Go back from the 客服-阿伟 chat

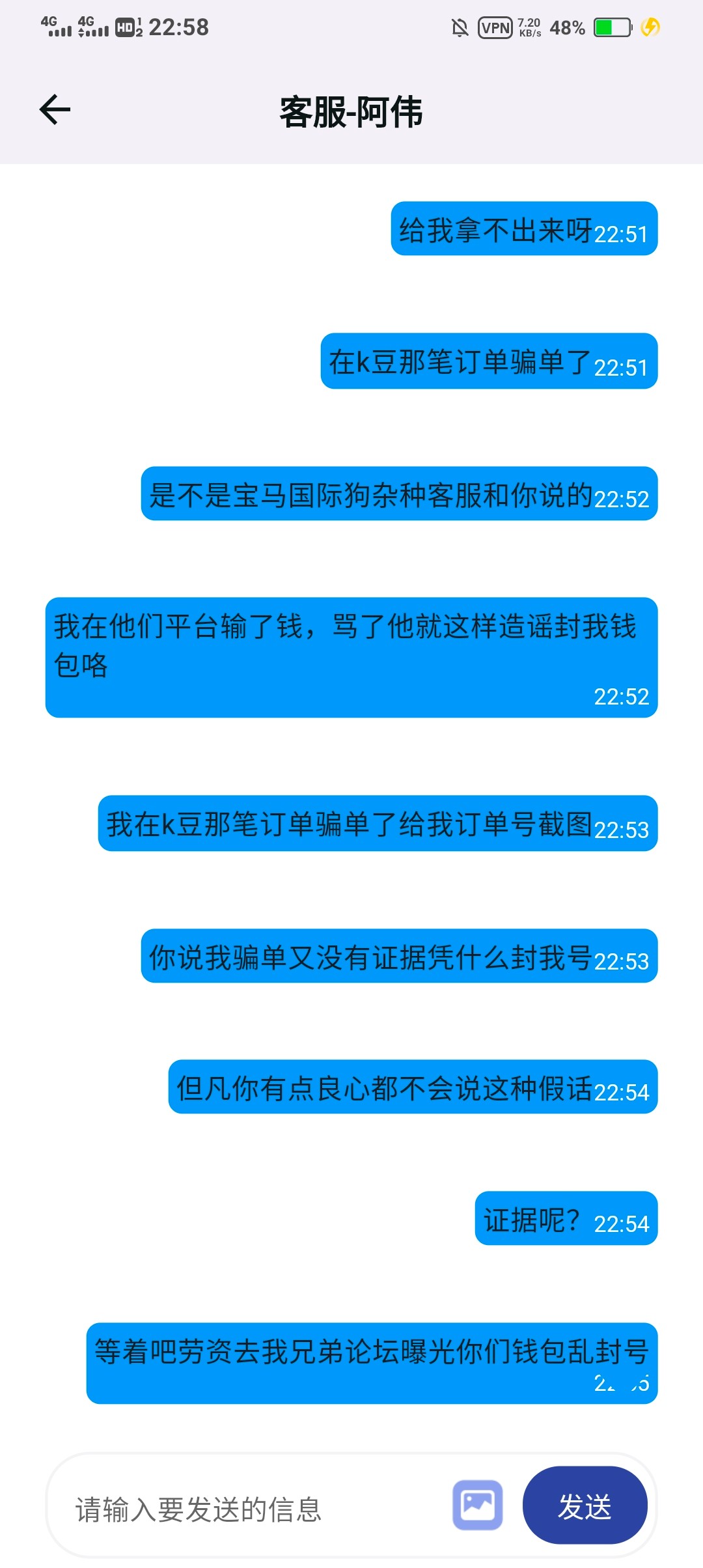click(55, 109)
